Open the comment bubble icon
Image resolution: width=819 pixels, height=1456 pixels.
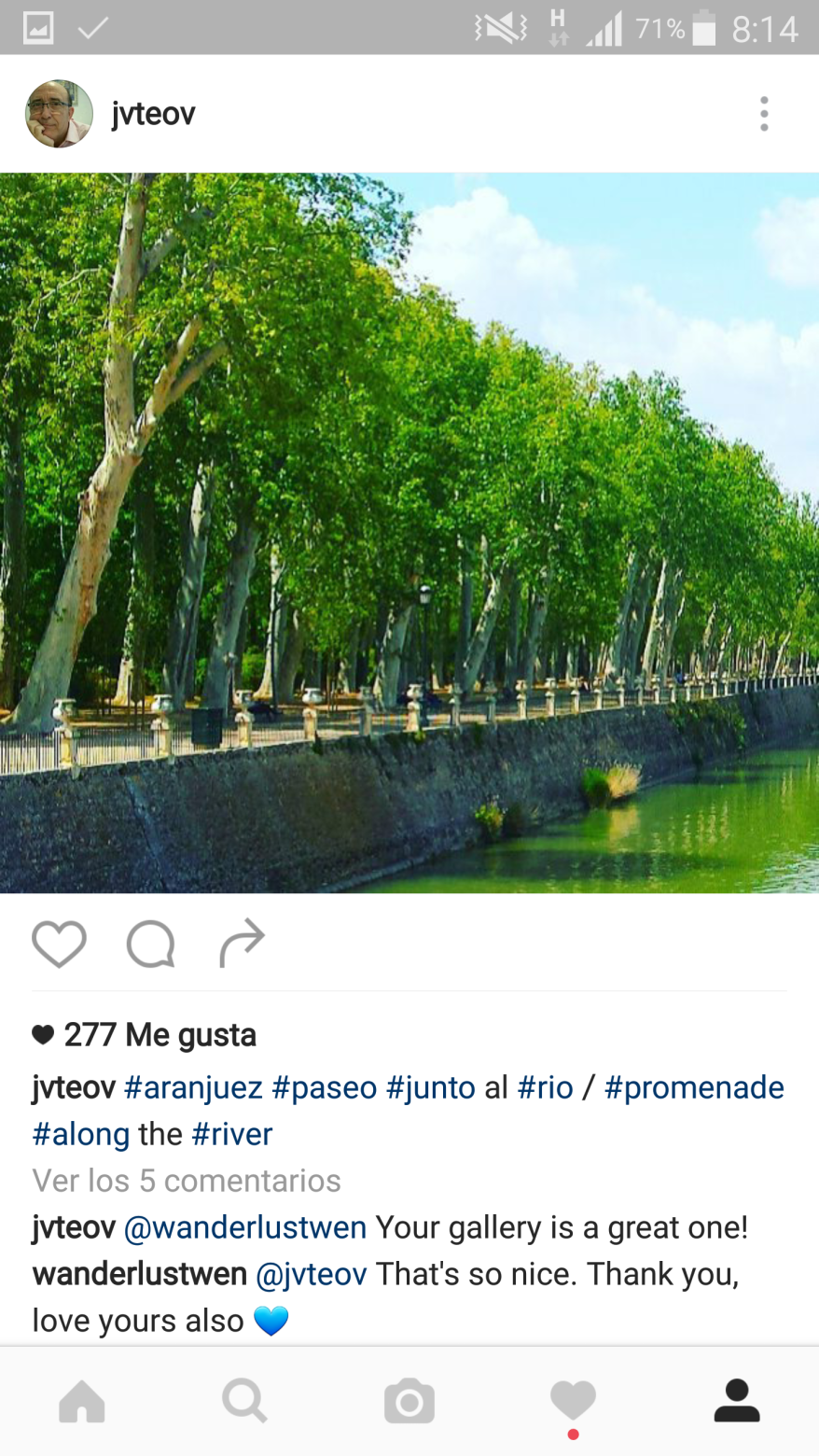click(x=149, y=943)
